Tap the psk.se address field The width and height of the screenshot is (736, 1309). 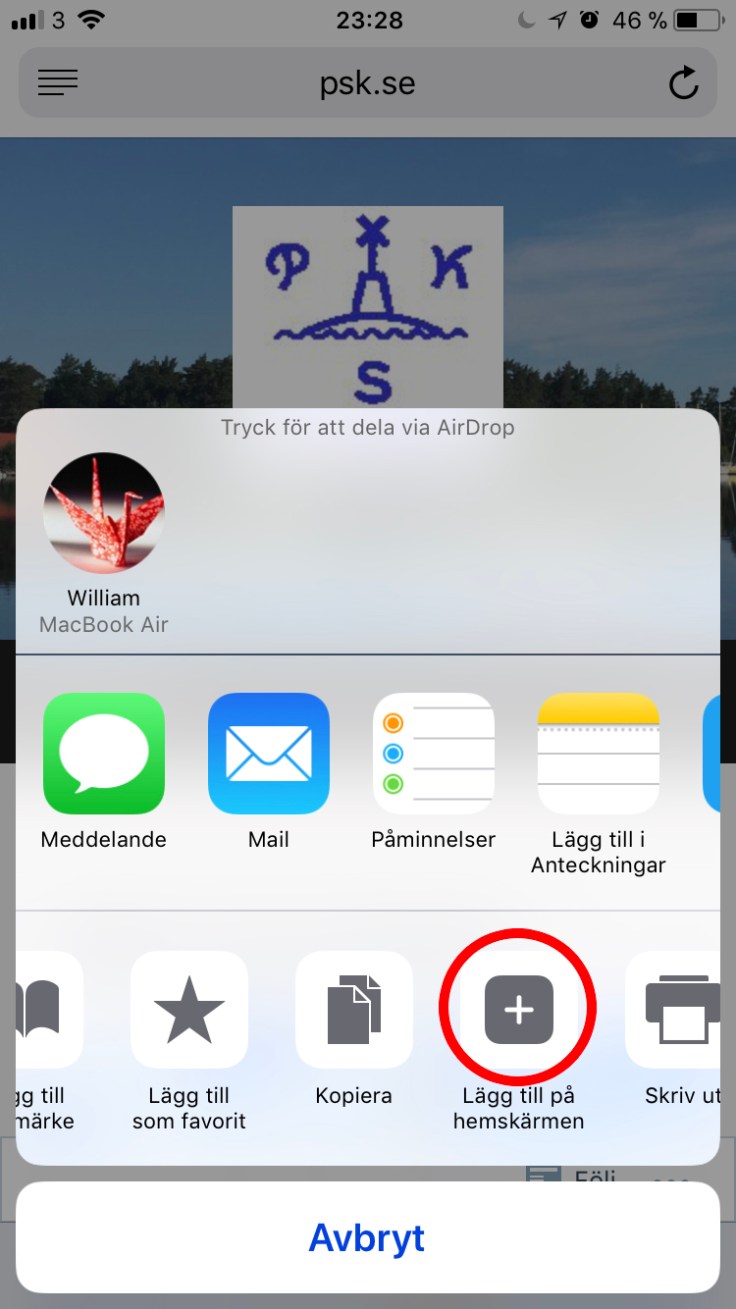pos(367,83)
